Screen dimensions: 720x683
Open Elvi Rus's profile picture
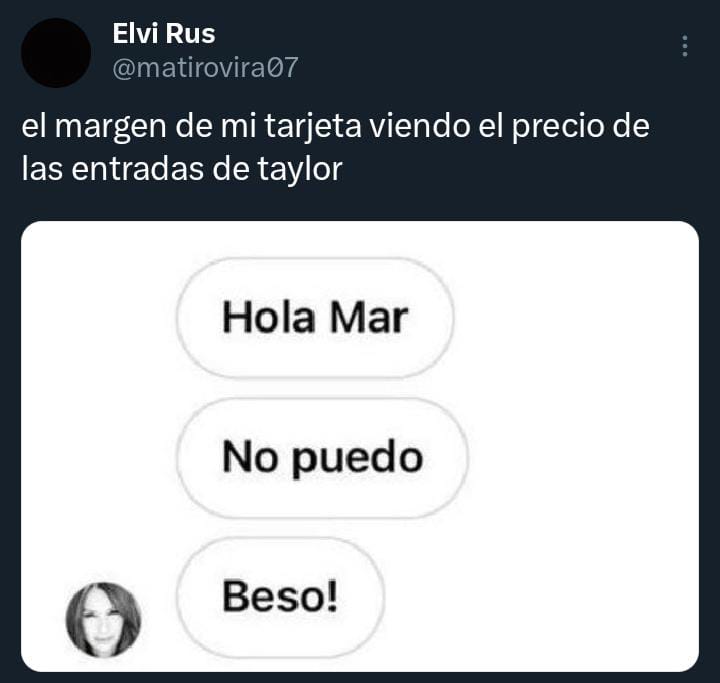click(56, 53)
